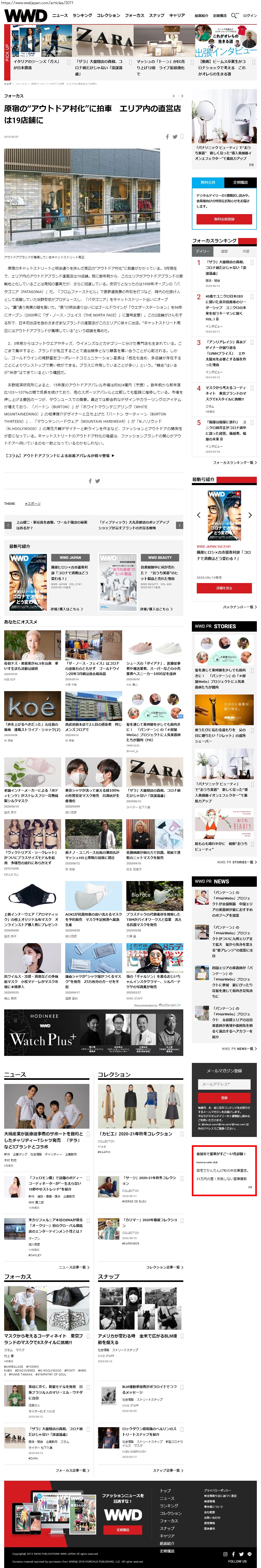Show the 月間 focus ranking
261x1568 pixels.
click(x=245, y=251)
